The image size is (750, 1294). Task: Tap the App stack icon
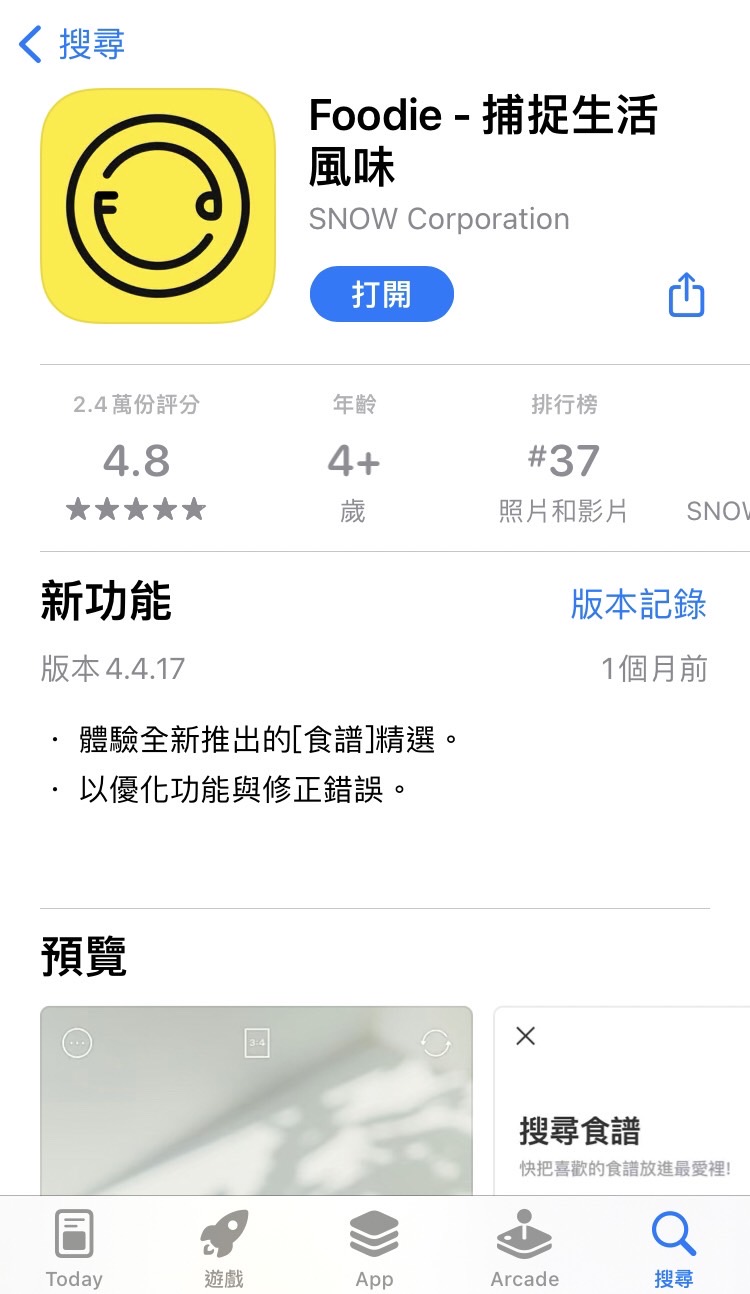coord(374,1233)
